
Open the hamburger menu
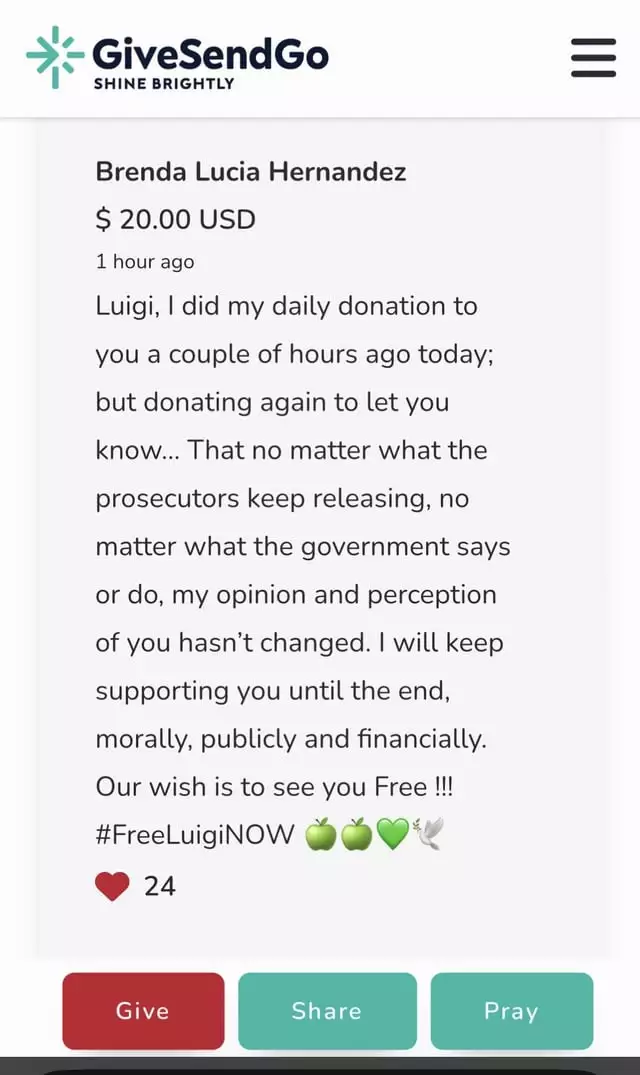(x=593, y=58)
